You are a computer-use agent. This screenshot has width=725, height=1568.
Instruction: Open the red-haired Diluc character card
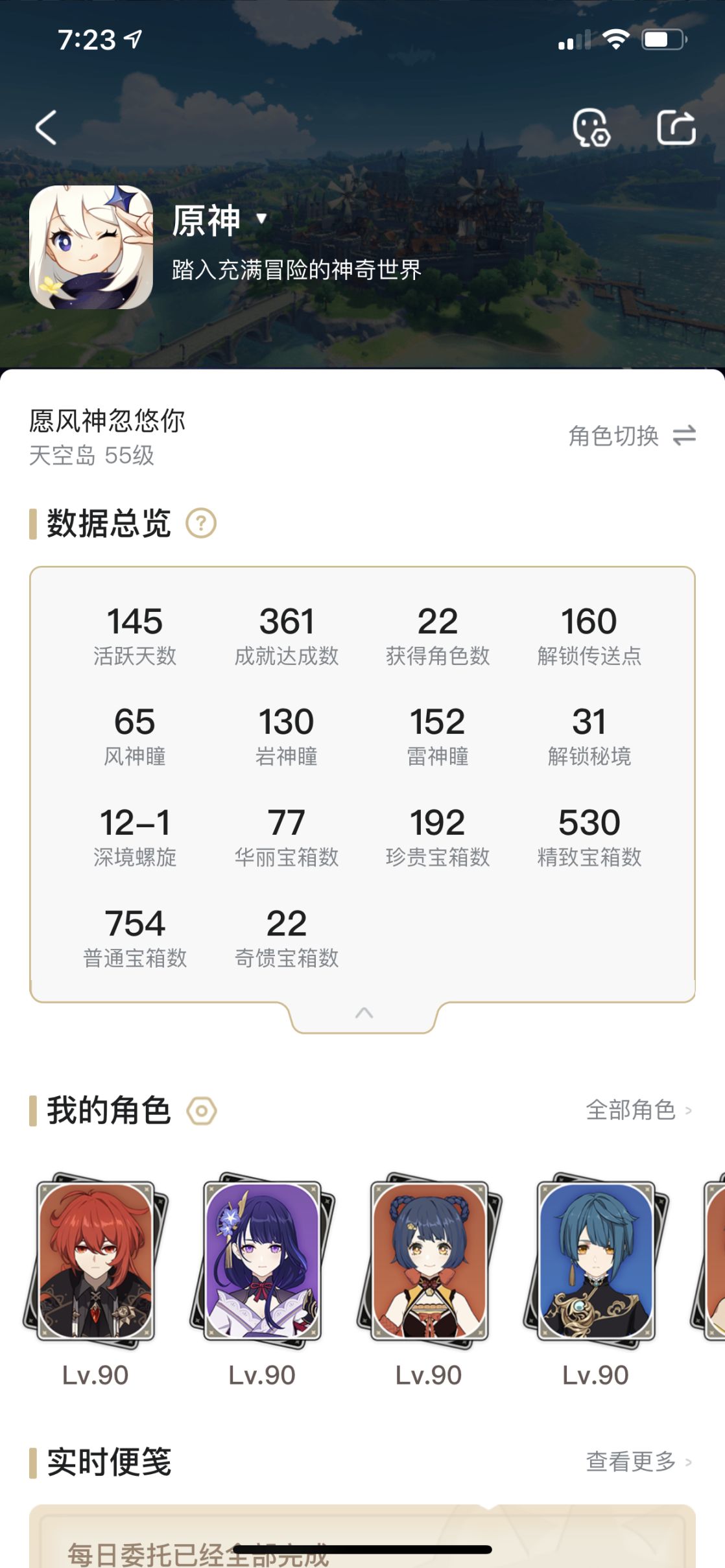96,1259
